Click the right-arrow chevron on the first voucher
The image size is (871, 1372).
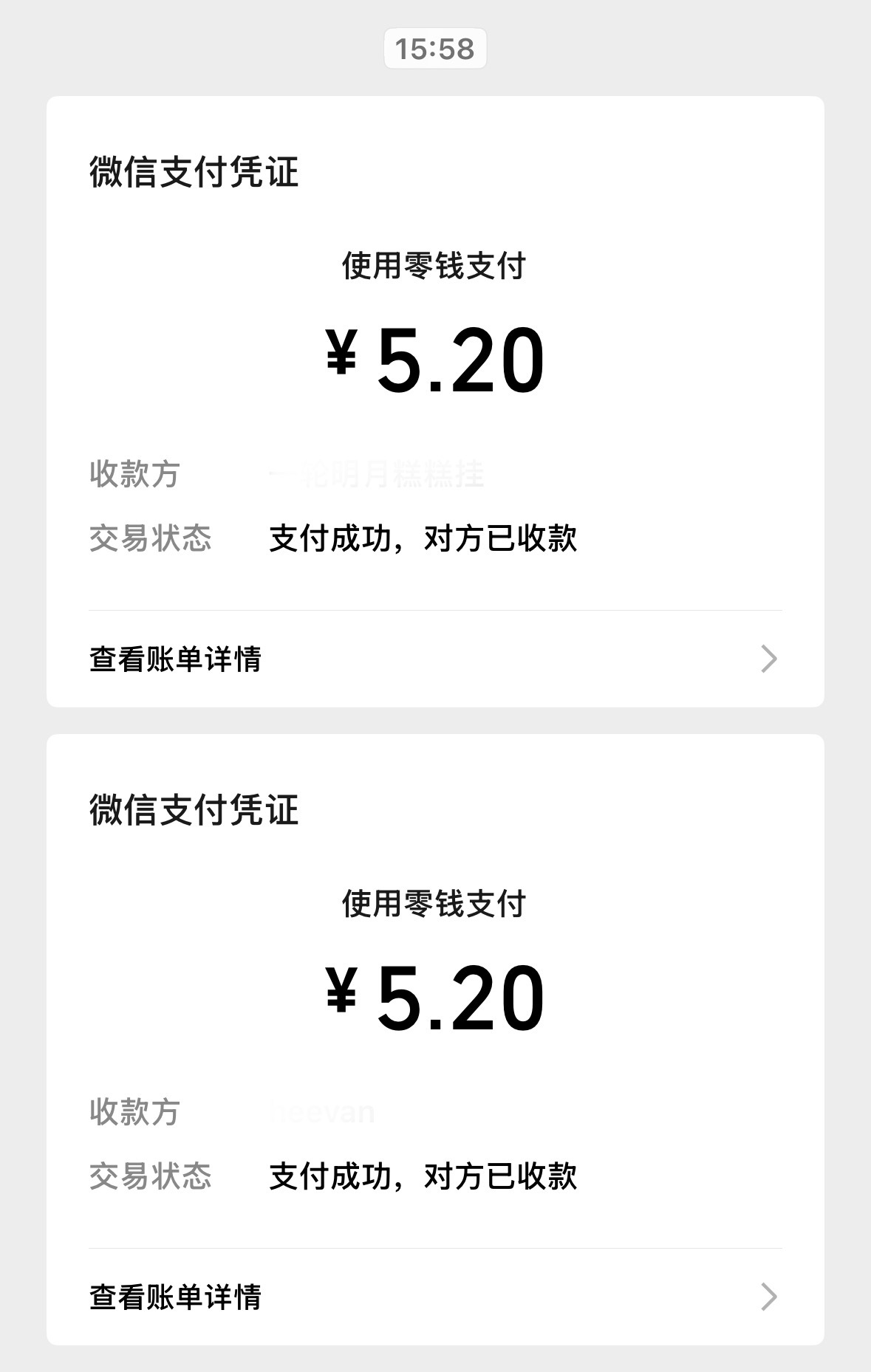771,656
